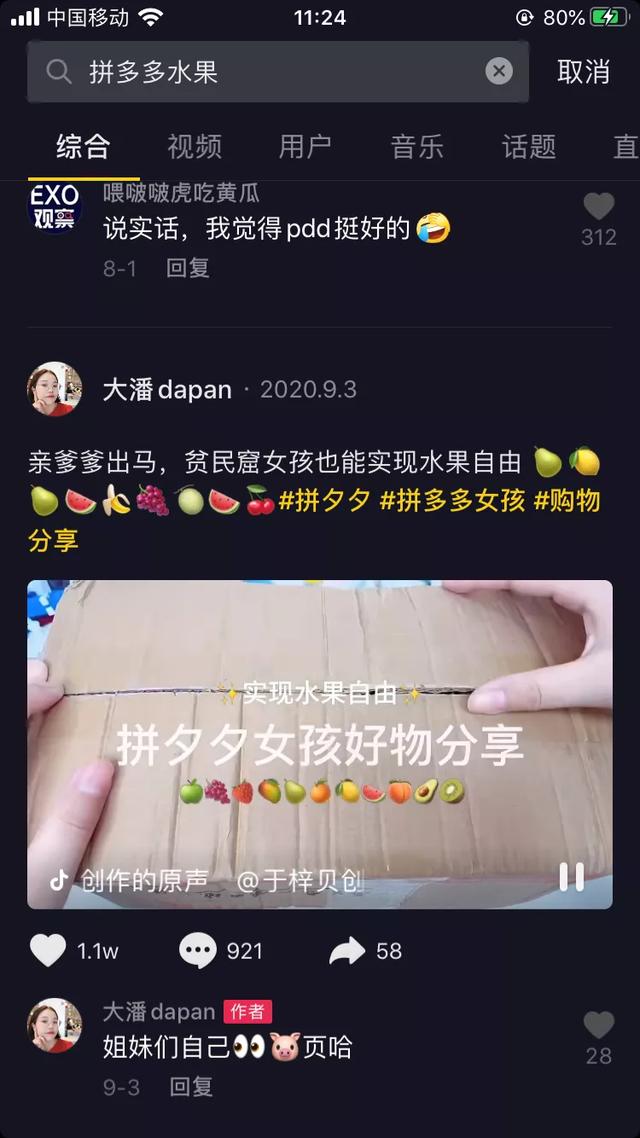
Task: Reply to the author's 9-3 comment
Action: pos(190,1087)
